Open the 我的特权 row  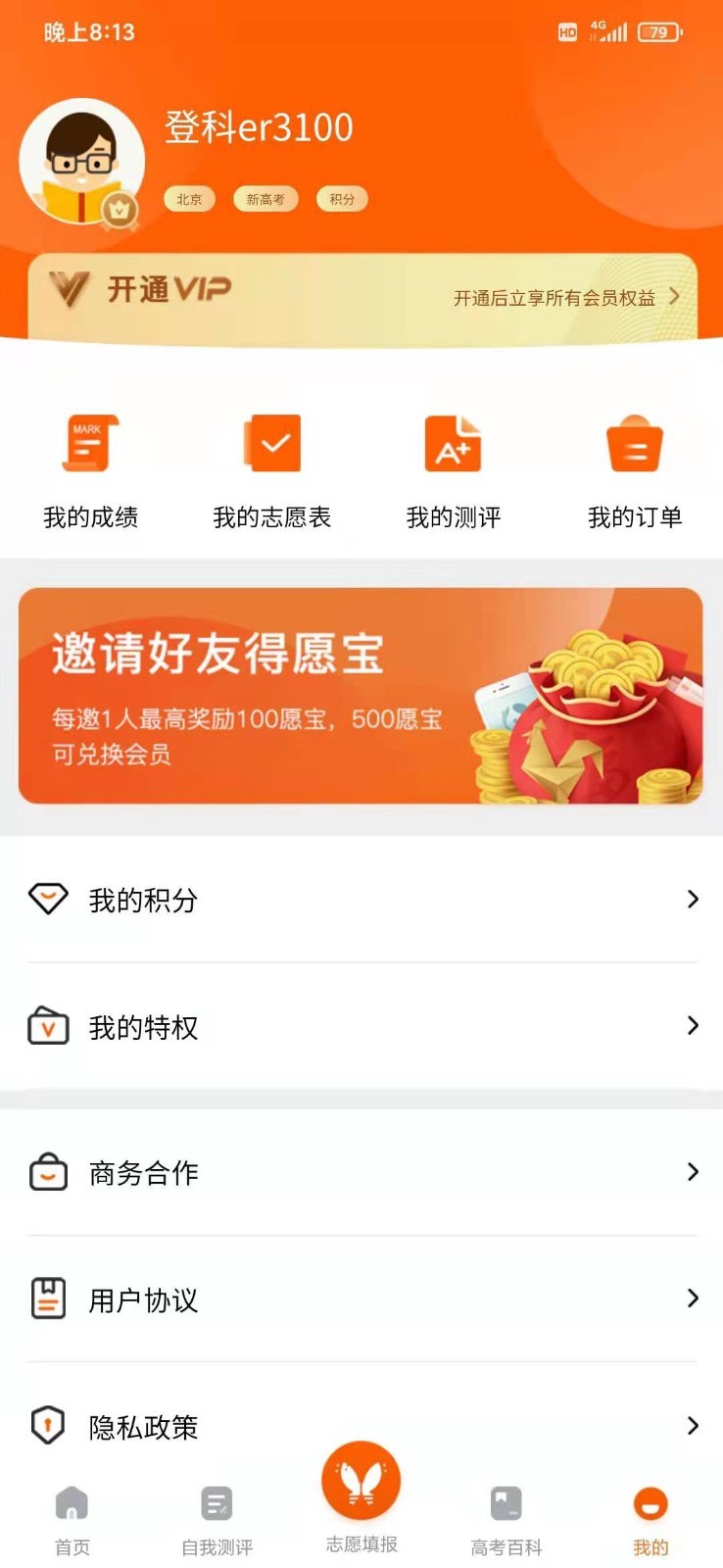click(361, 1026)
